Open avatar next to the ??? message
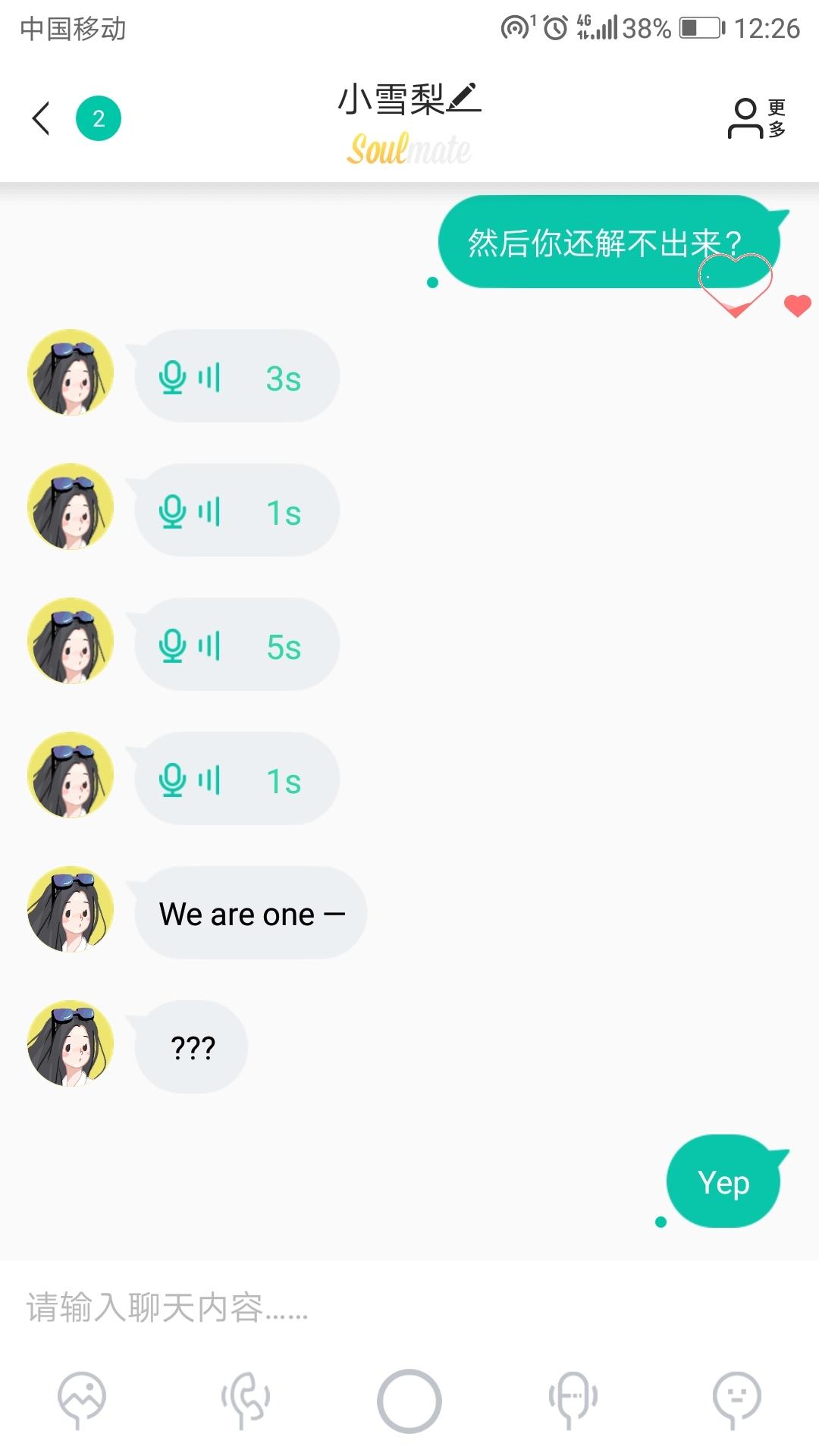Viewport: 819px width, 1456px height. click(71, 1043)
